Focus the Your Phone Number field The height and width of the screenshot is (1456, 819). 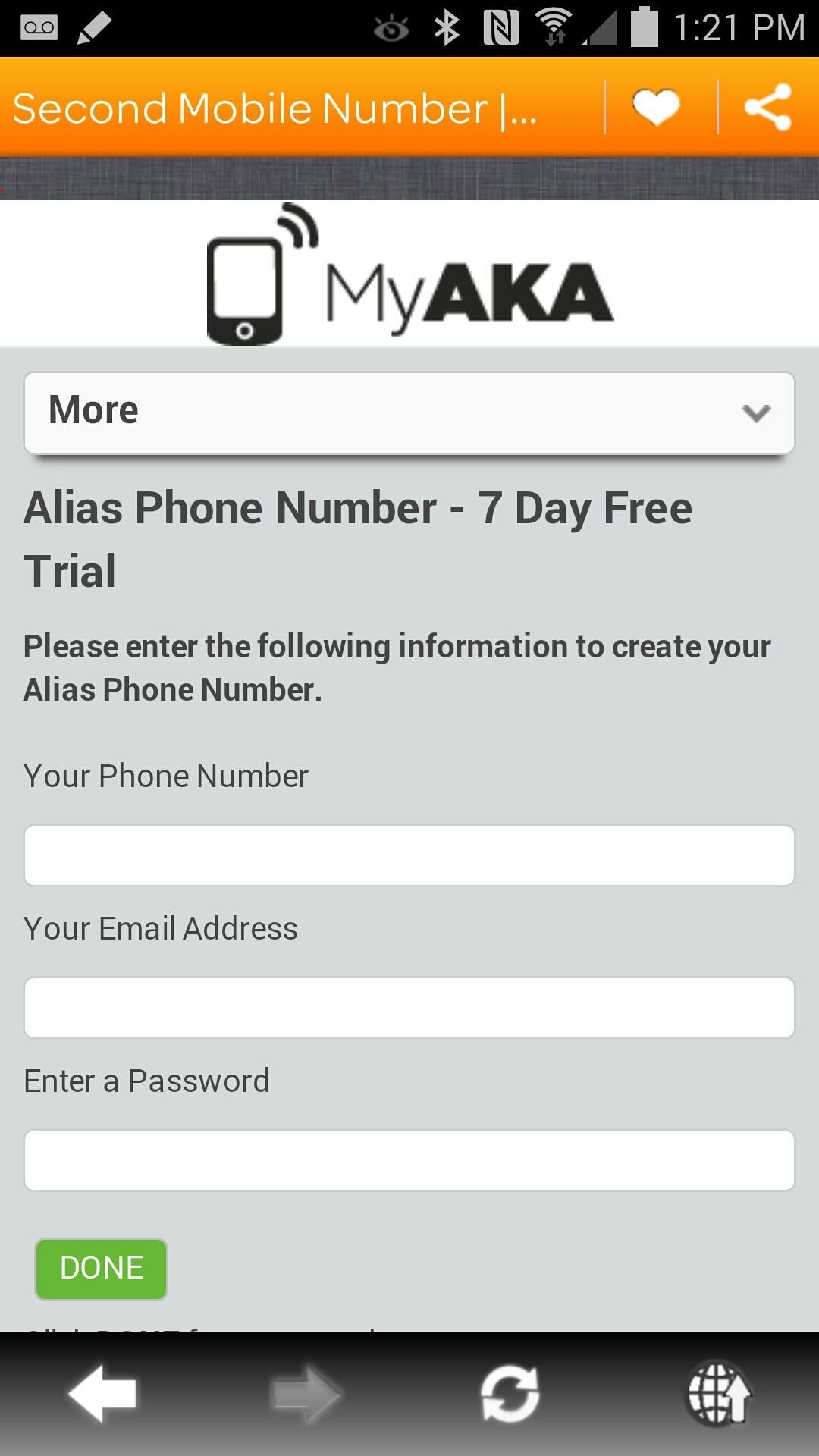click(x=409, y=855)
